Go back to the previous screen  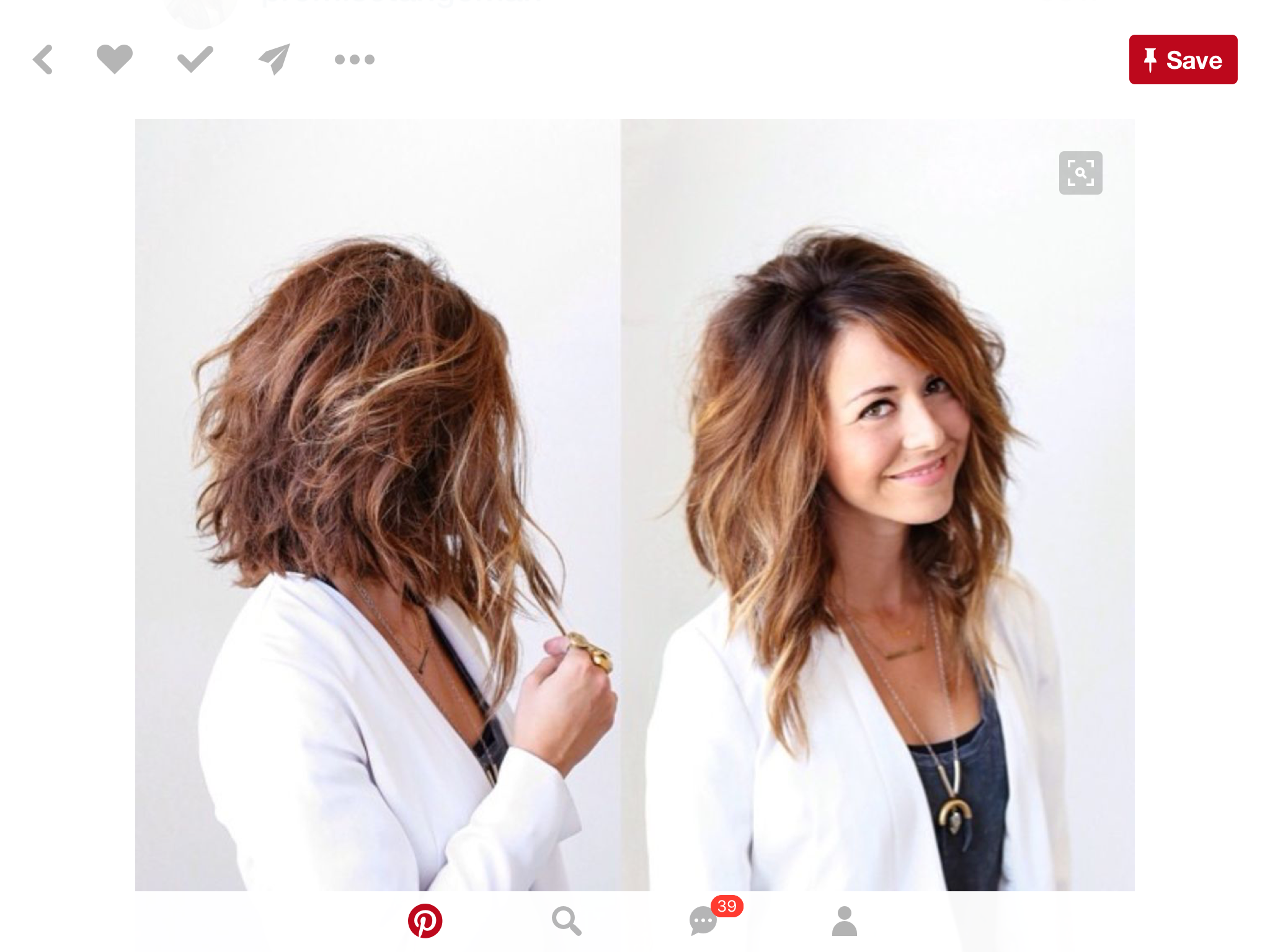(x=43, y=59)
